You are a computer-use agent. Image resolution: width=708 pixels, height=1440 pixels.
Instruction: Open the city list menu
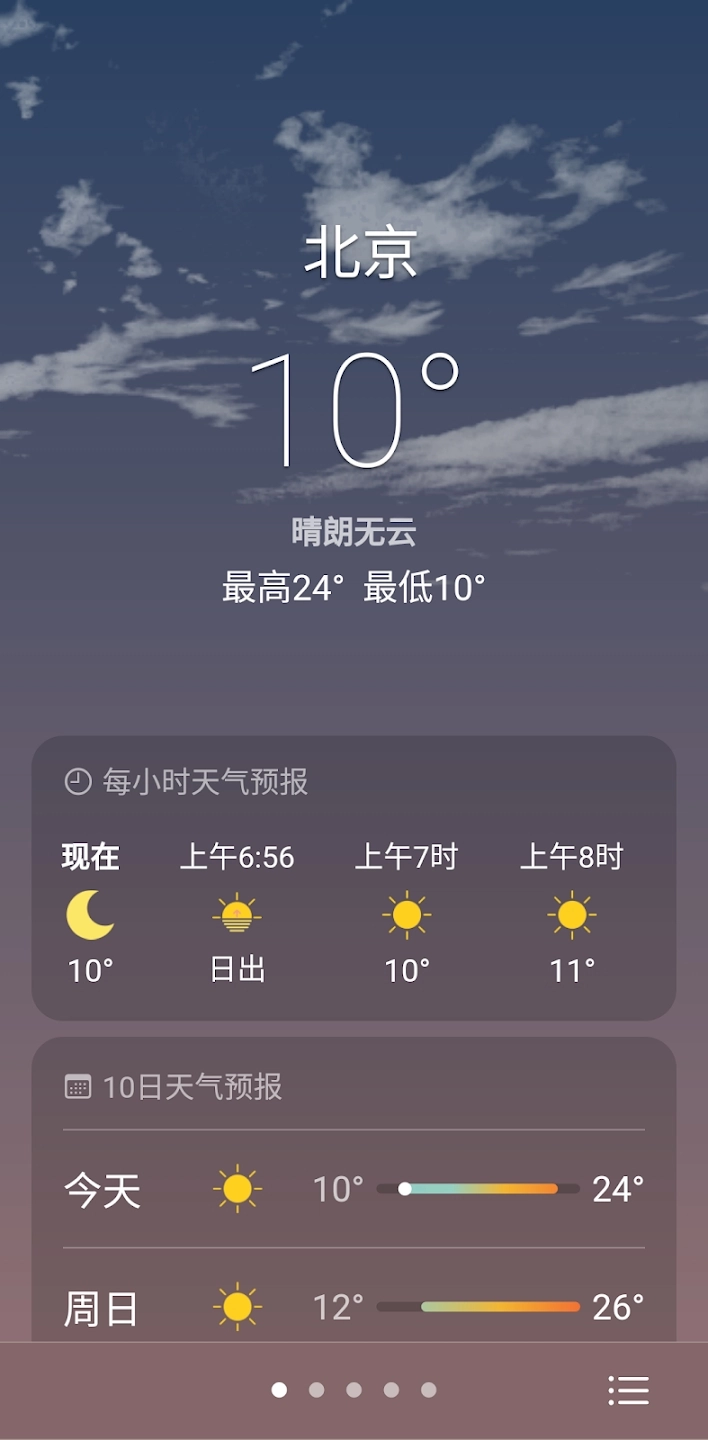(x=628, y=1390)
